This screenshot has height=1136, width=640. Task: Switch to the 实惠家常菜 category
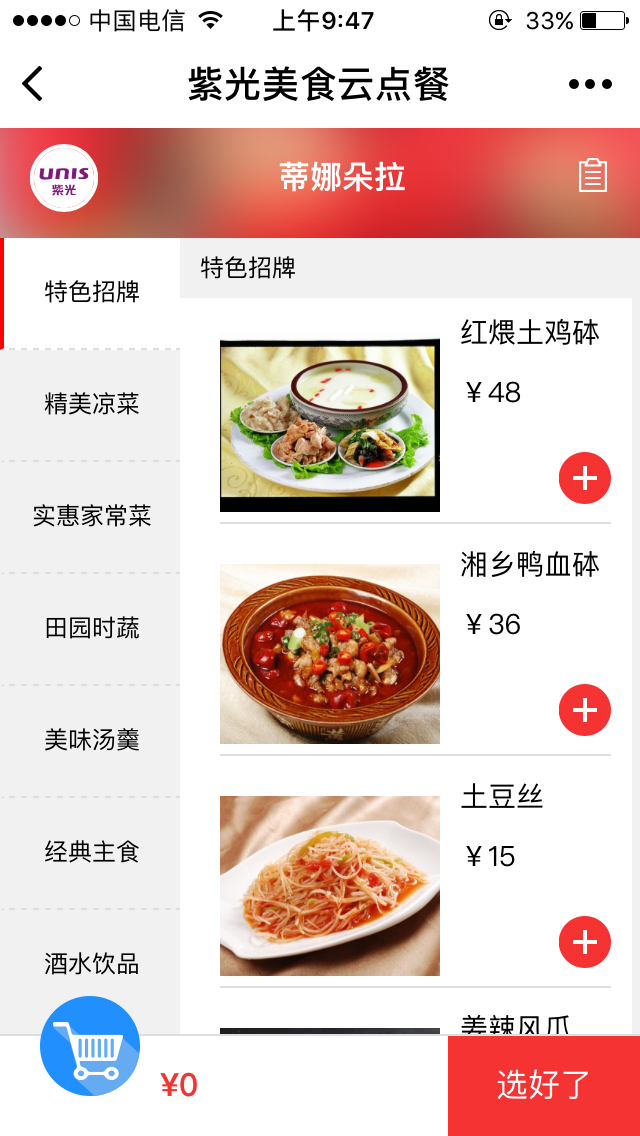pyautogui.click(x=92, y=516)
